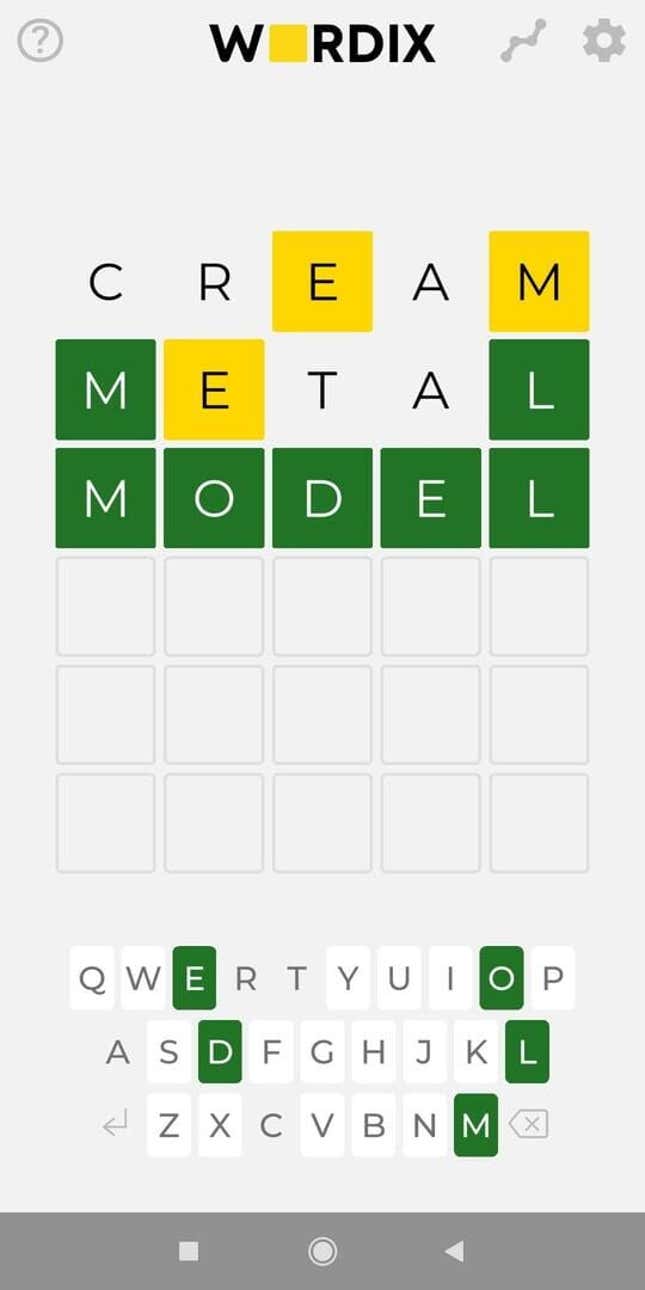Tap the green E key
The width and height of the screenshot is (645, 1290).
194,978
